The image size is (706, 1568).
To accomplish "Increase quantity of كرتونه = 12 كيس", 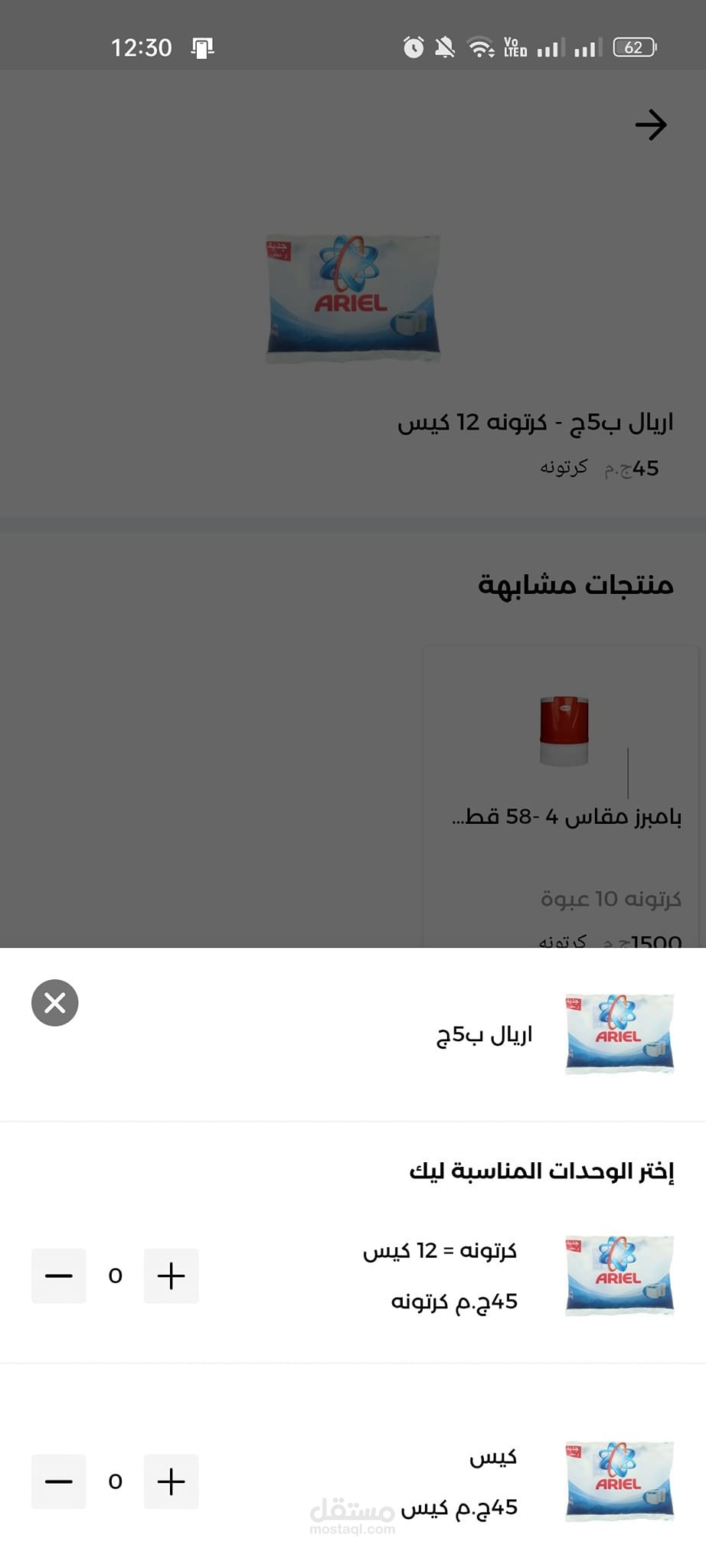I will tap(172, 1276).
